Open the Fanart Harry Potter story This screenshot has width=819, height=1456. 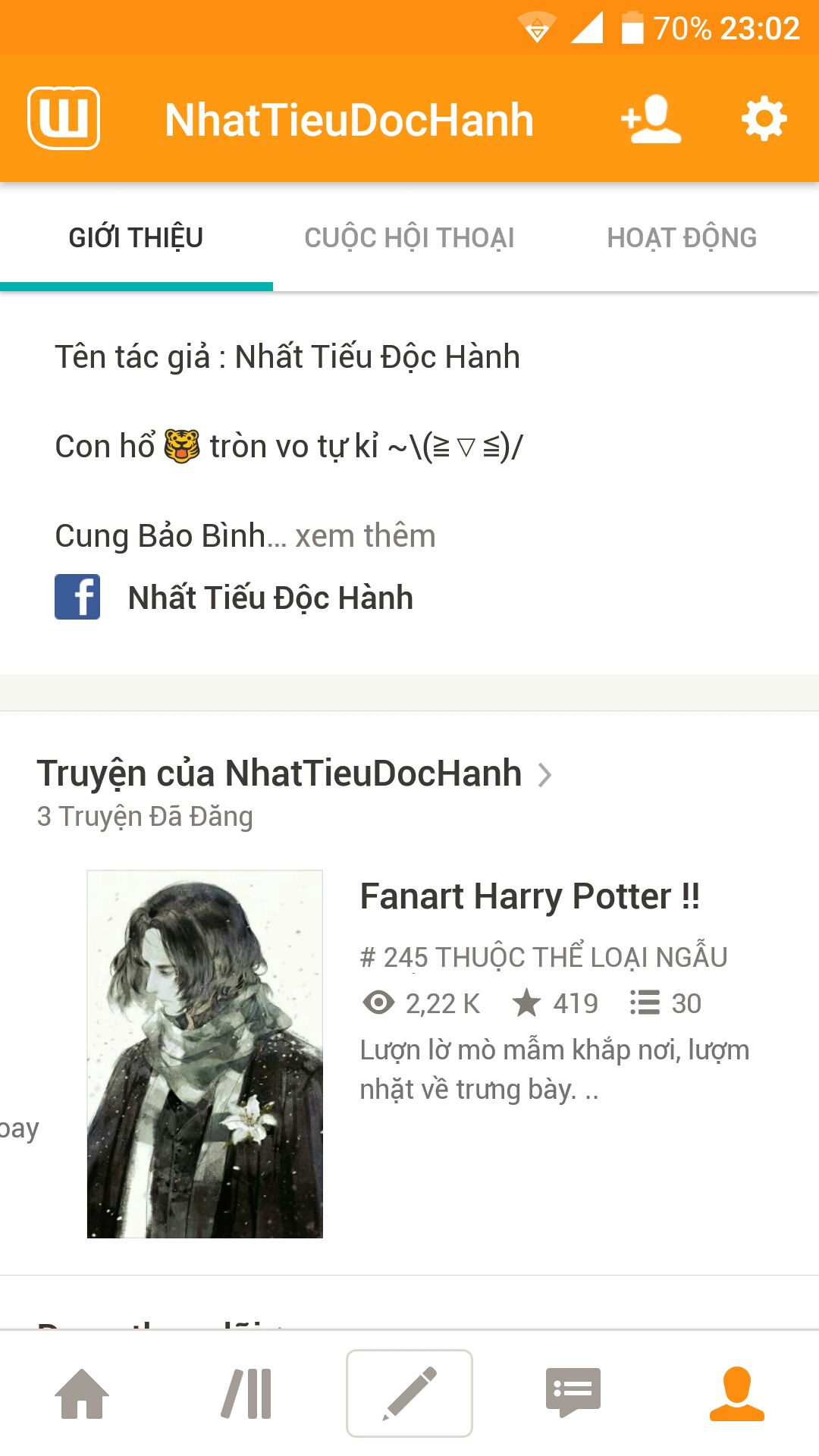pyautogui.click(x=529, y=896)
